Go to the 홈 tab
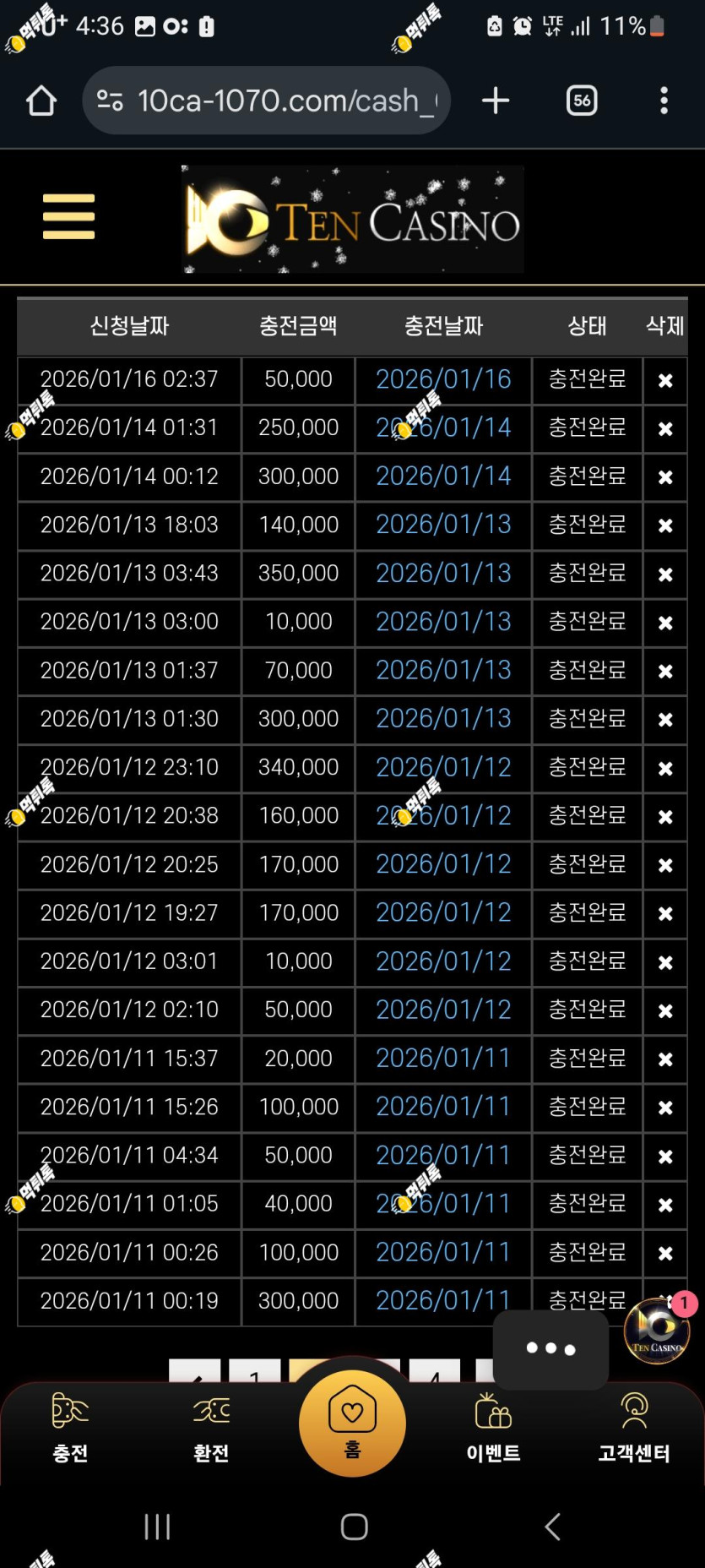Viewport: 705px width, 1568px height. [352, 1424]
